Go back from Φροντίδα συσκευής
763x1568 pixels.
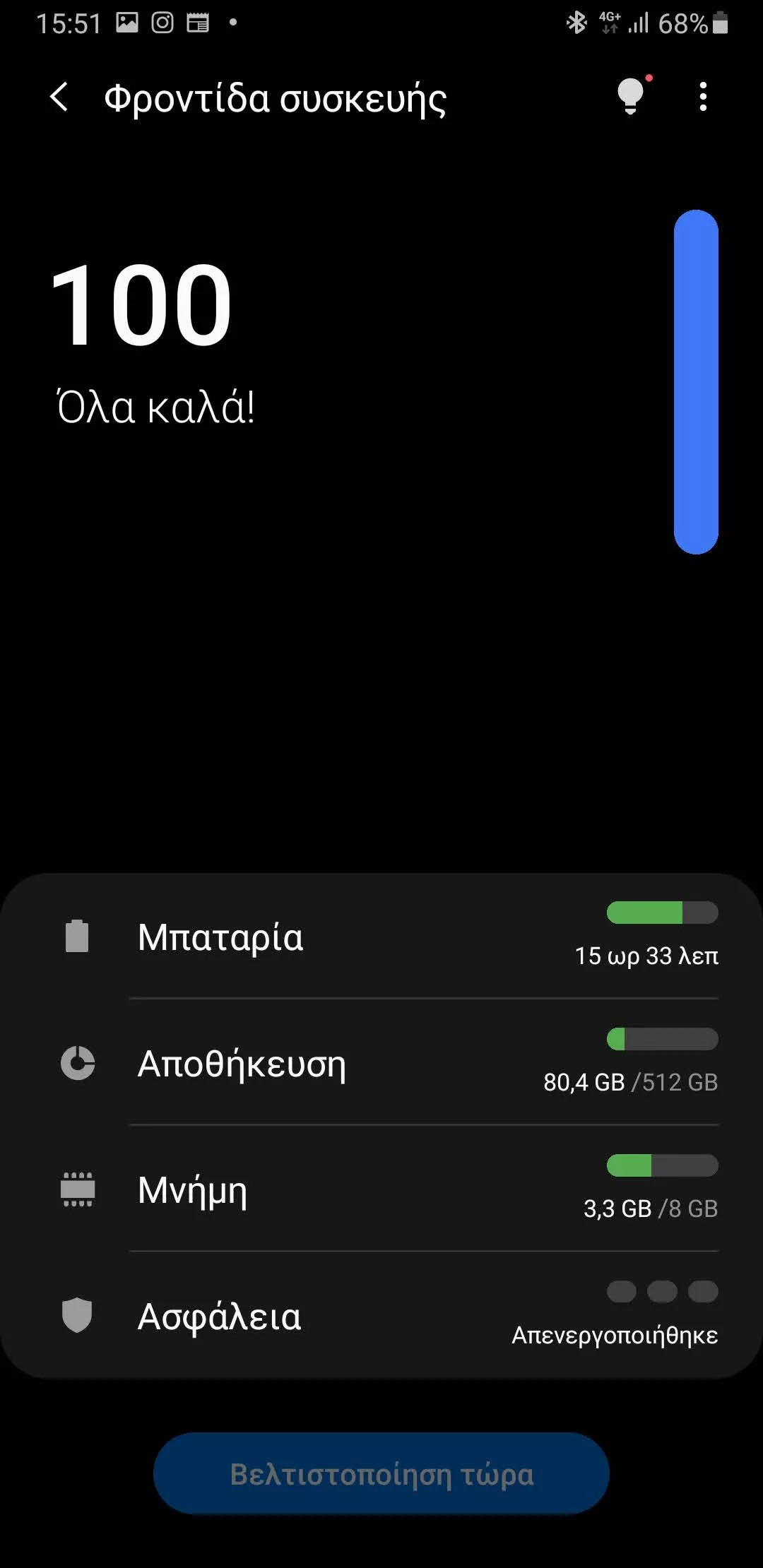60,97
